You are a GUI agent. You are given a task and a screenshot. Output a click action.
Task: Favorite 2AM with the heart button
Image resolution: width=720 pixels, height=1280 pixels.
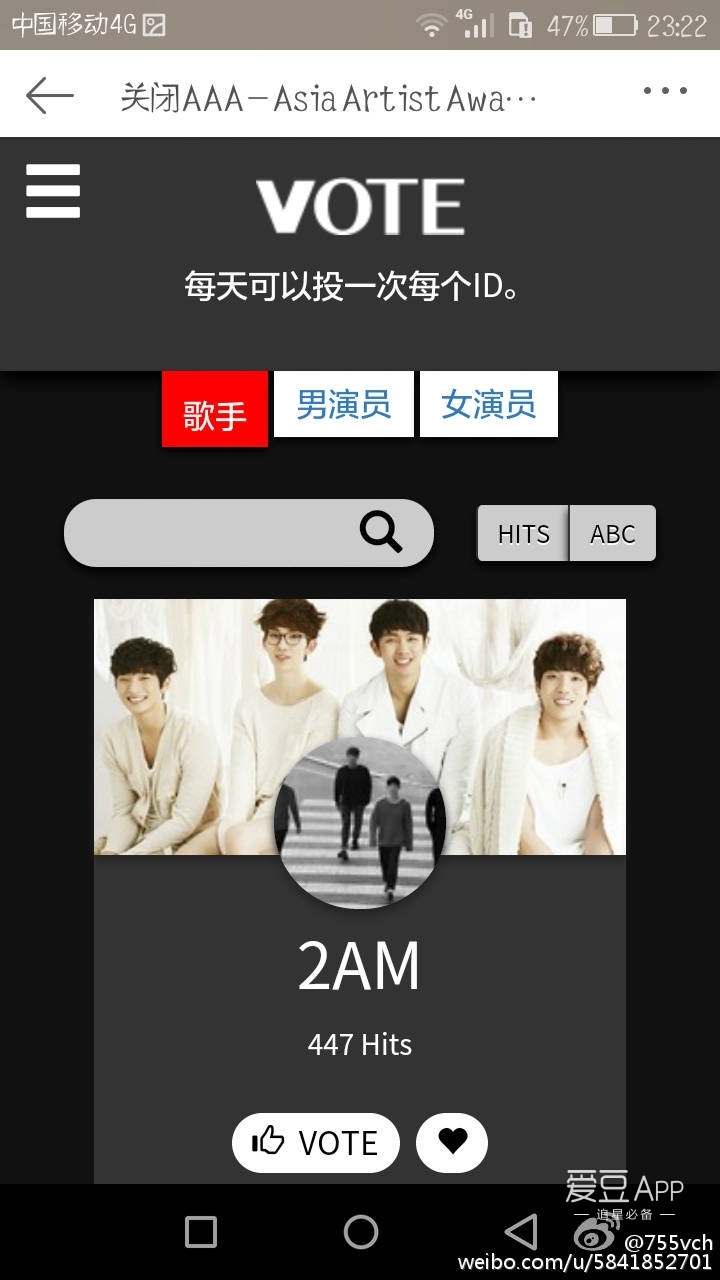click(x=452, y=1142)
